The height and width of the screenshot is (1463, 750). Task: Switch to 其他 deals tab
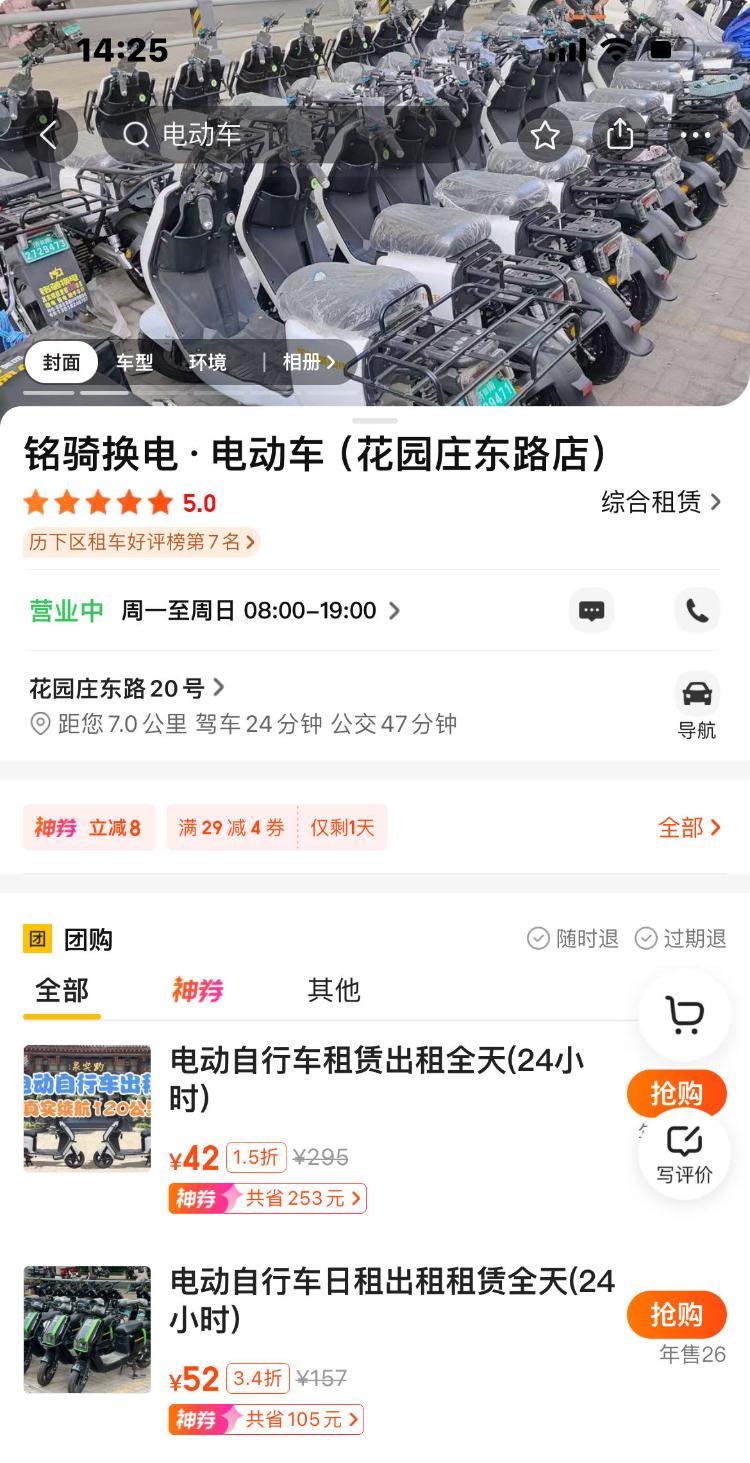pyautogui.click(x=333, y=990)
